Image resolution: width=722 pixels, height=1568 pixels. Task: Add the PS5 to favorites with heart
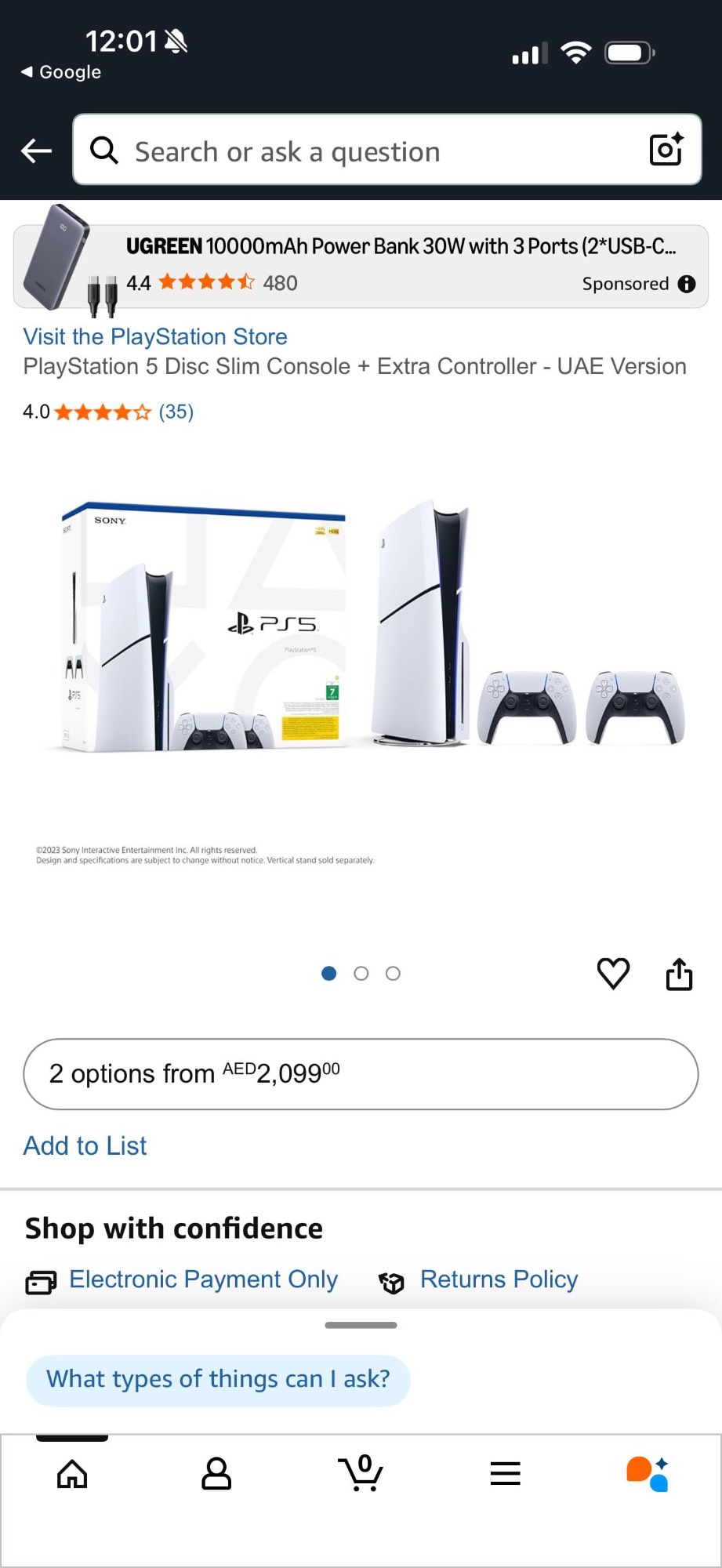(x=613, y=974)
